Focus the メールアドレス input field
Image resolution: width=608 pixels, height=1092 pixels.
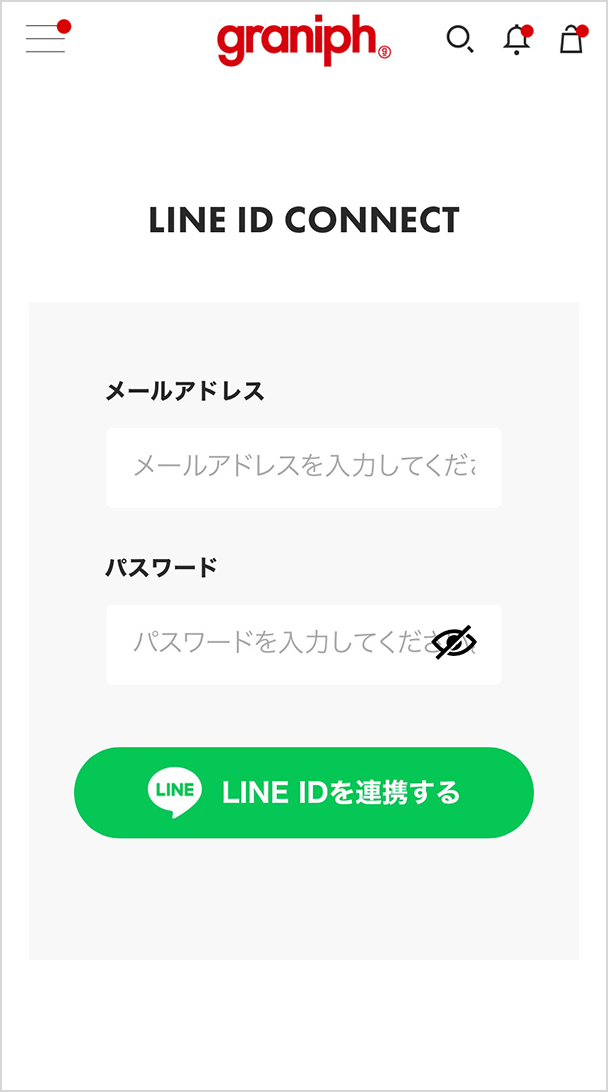[304, 467]
